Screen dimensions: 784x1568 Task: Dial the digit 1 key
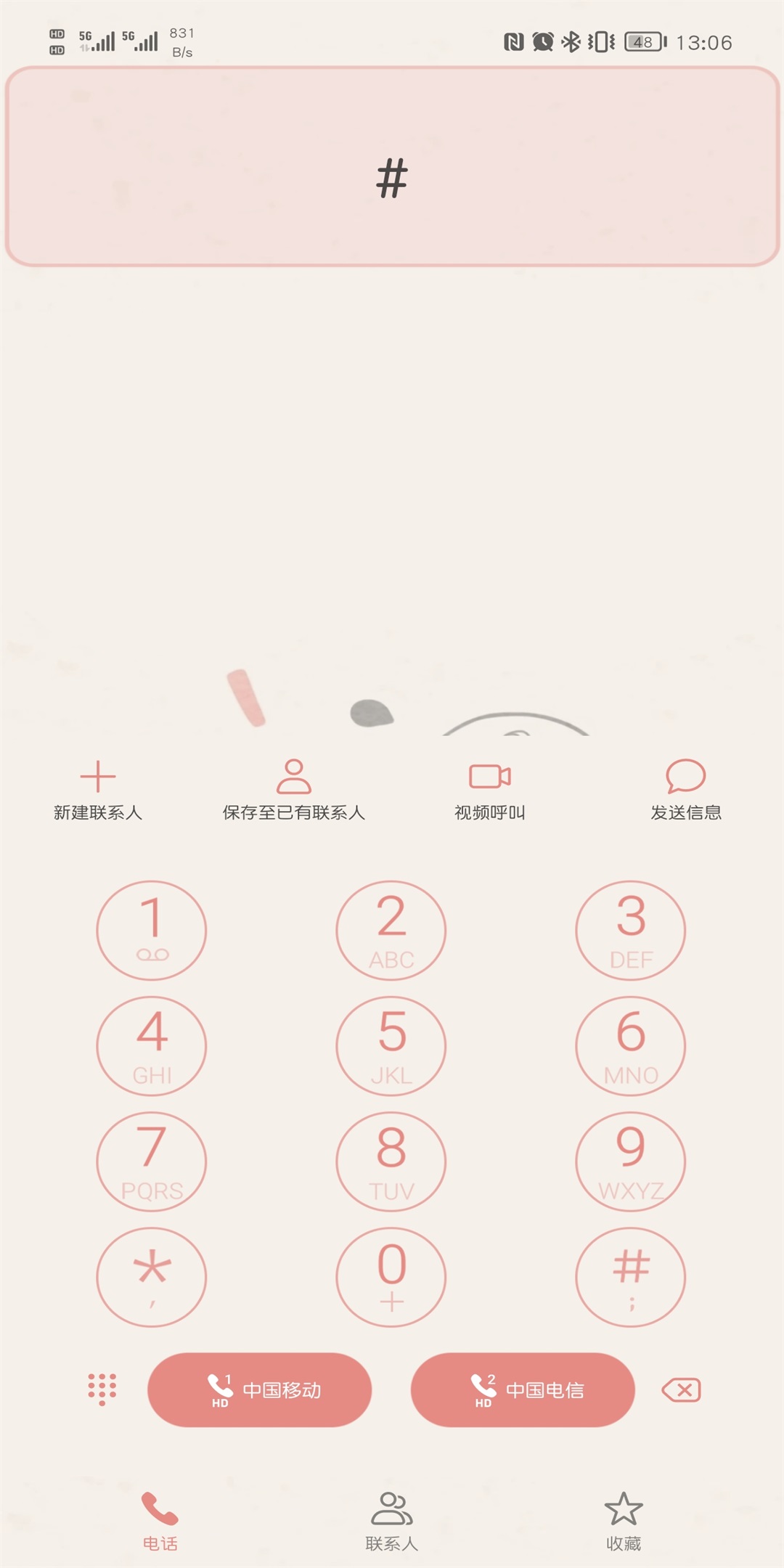coord(152,930)
